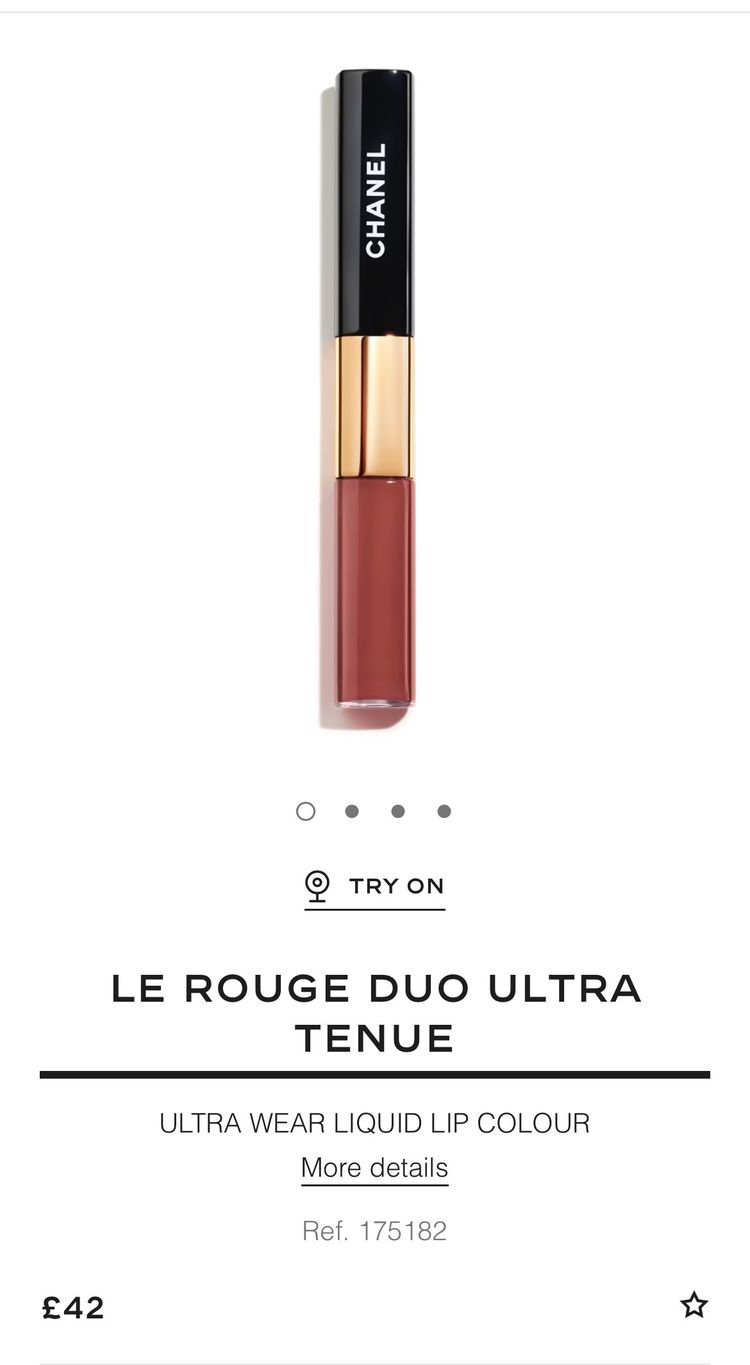Viewport: 750px width, 1365px height.
Task: Select the third carousel dot
Action: click(x=398, y=811)
